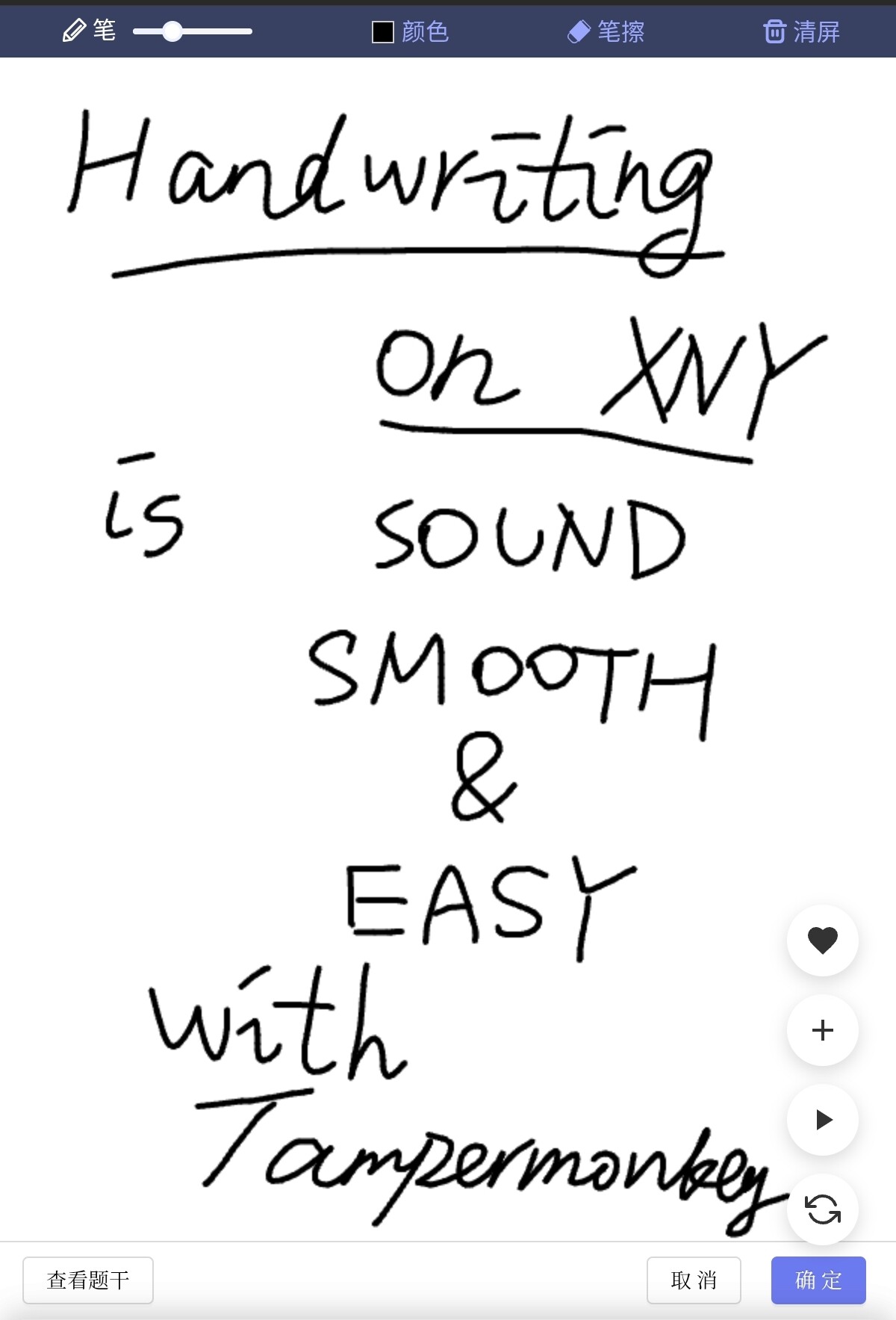This screenshot has height=1320, width=896.
Task: Tap the refresh arrows floating button
Action: tap(822, 1209)
